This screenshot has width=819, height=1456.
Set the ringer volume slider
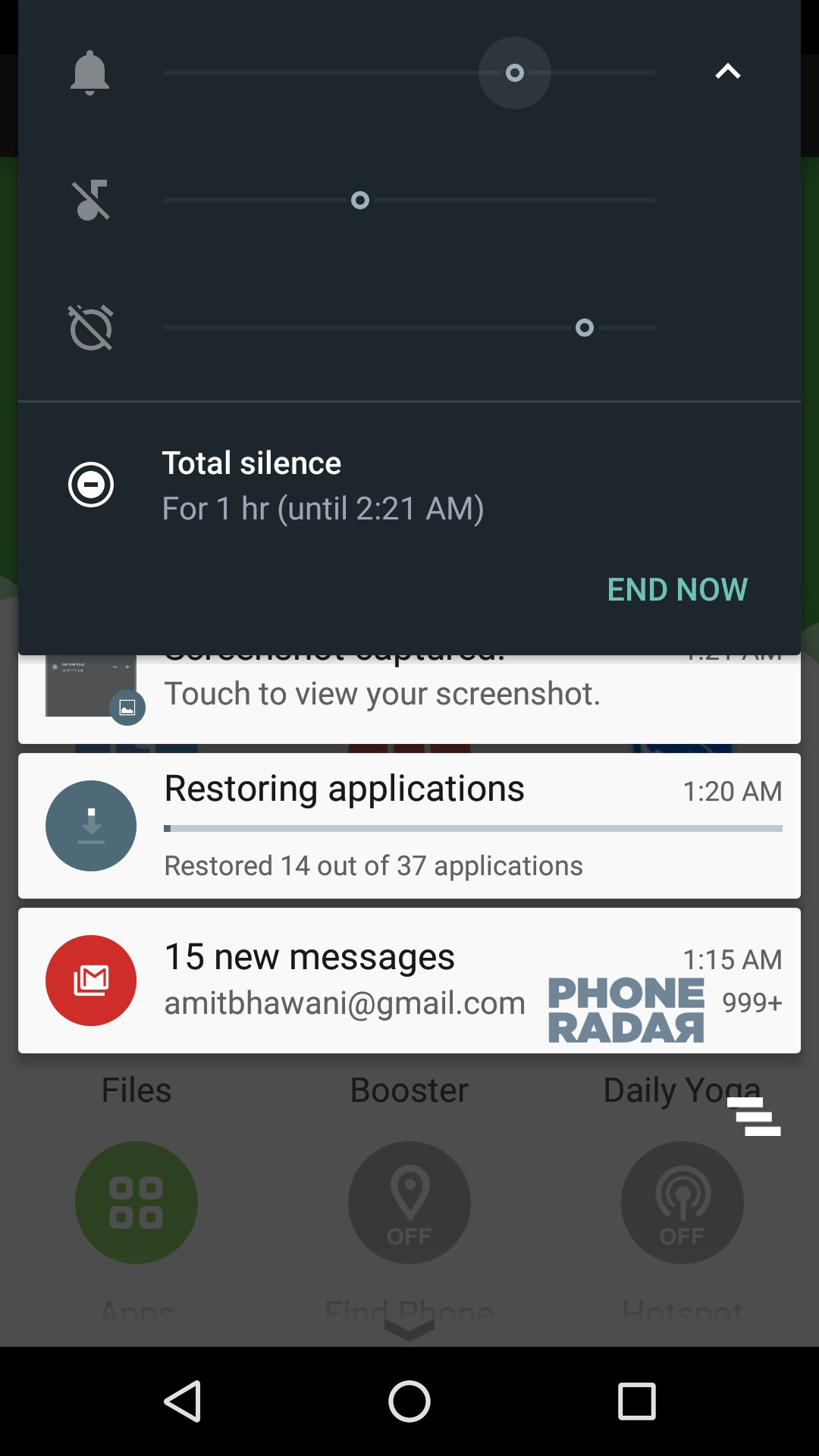409,73
